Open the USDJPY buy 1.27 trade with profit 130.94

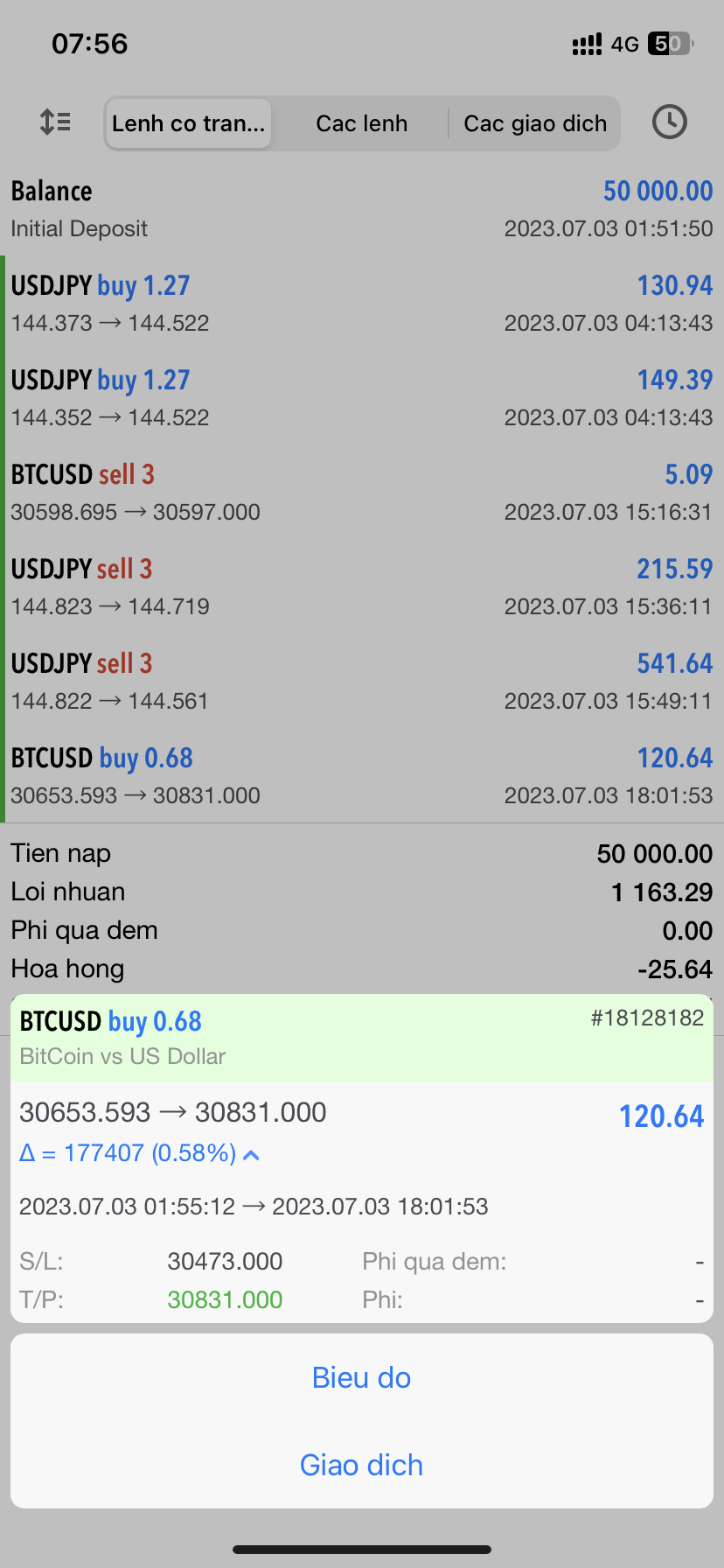(x=361, y=303)
